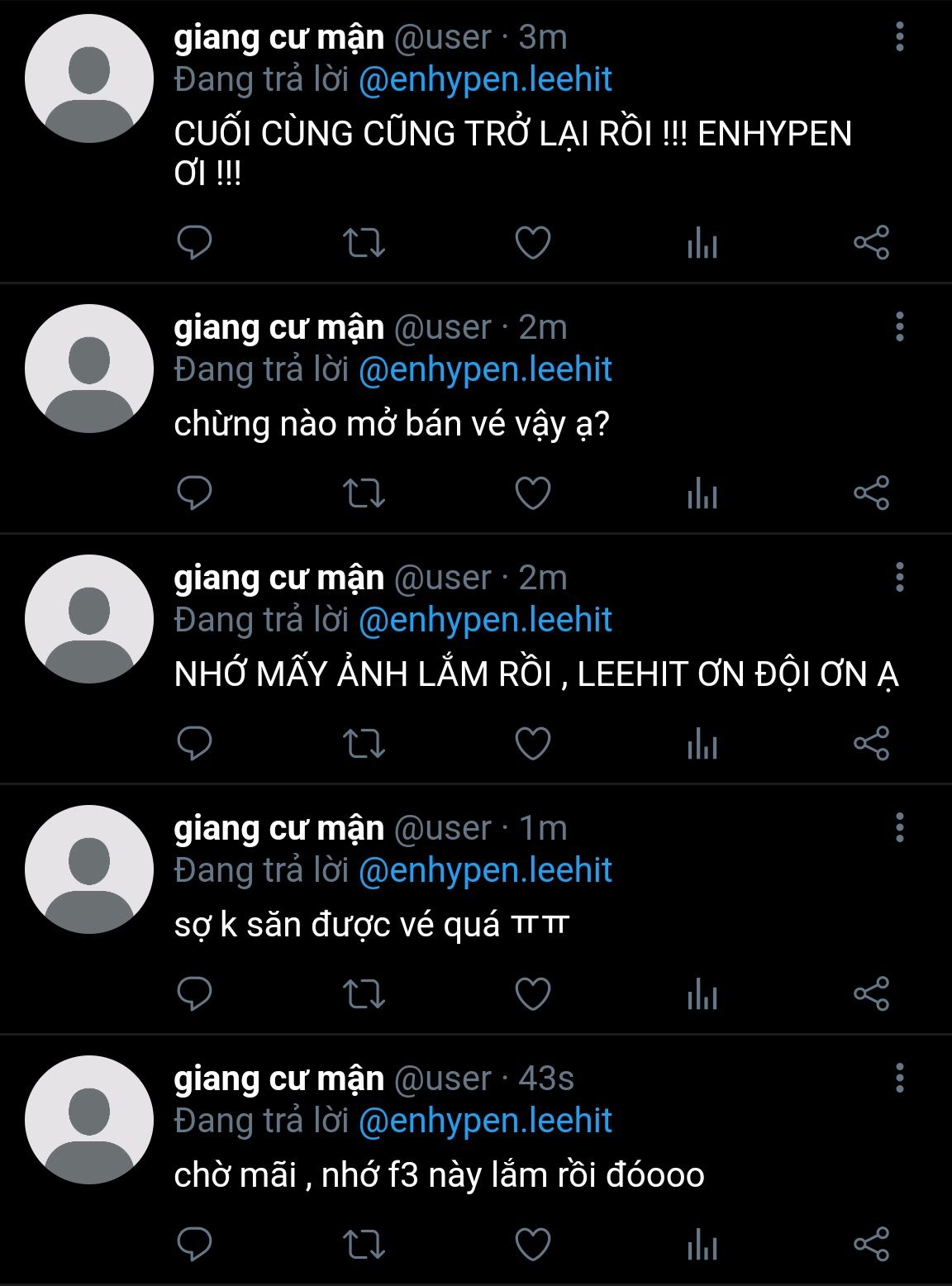Open @enhypen.leehit link in the 1m reply

tap(485, 870)
